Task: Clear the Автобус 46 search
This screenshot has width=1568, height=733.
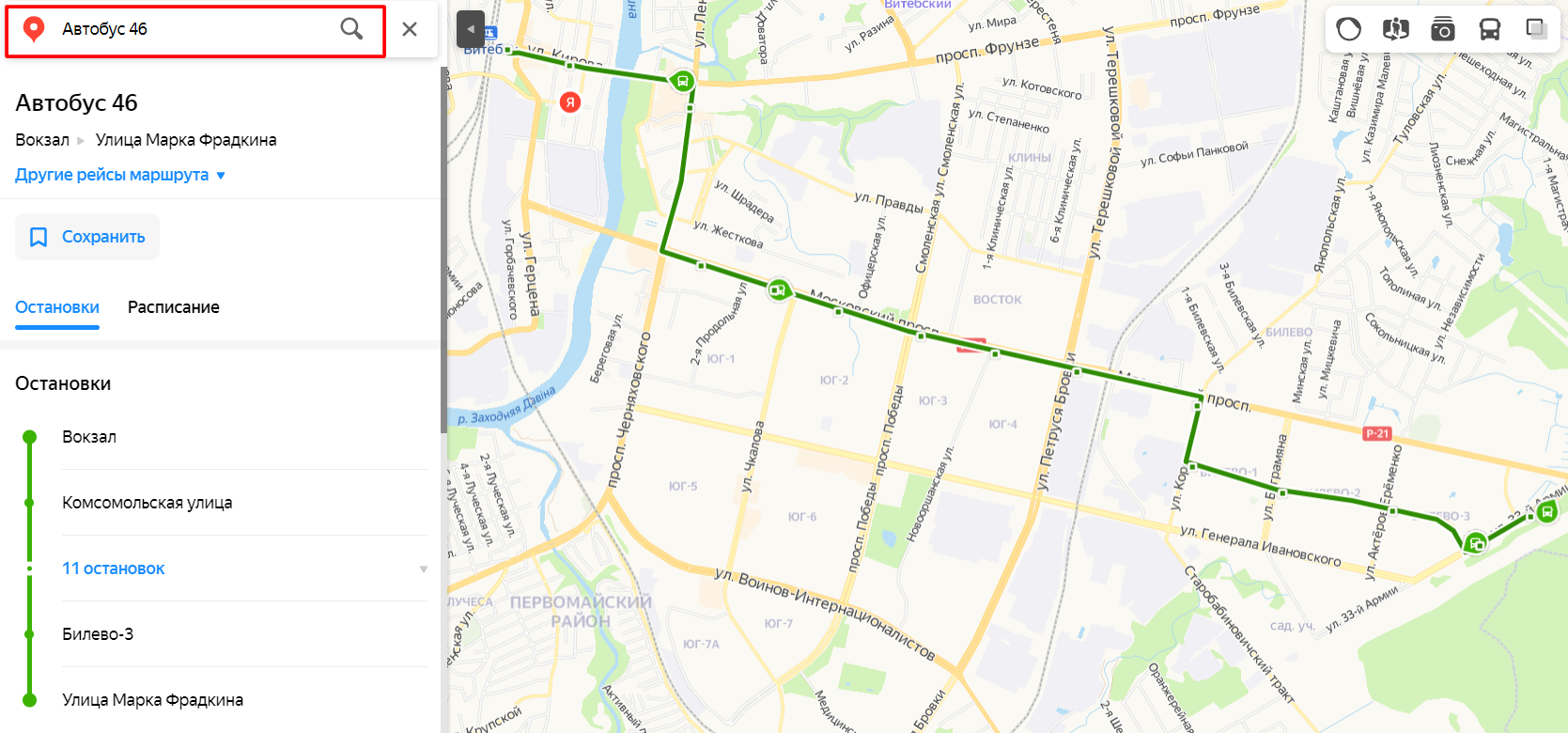Action: tap(410, 29)
